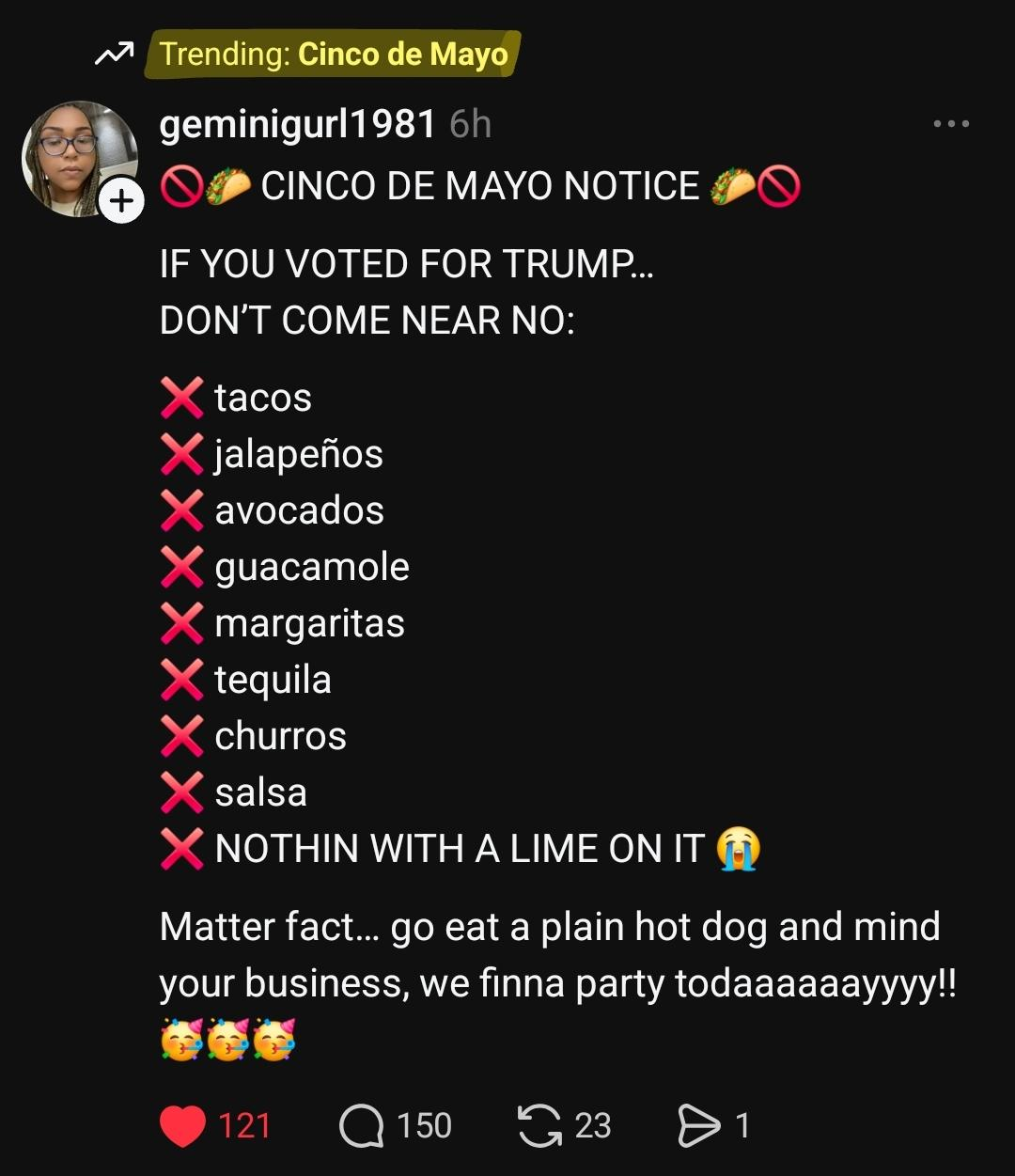1015x1176 pixels.
Task: Open the post's three-dot overflow menu
Action: click(951, 124)
